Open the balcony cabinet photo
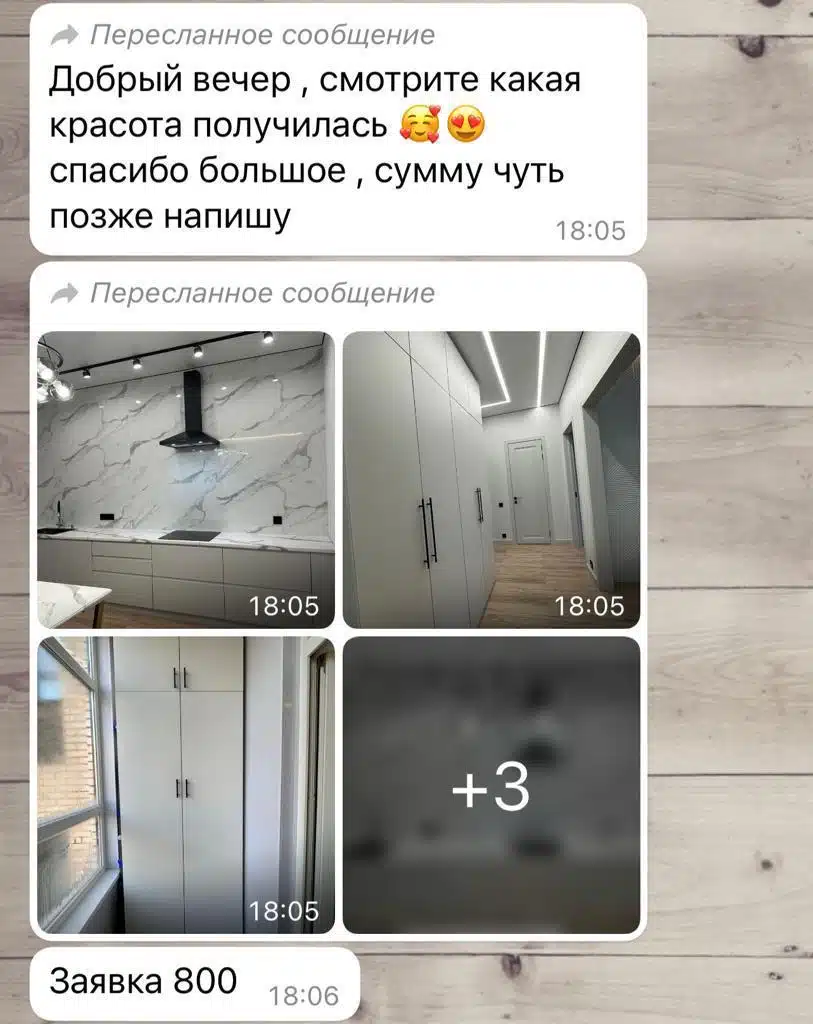The image size is (813, 1024). 186,785
